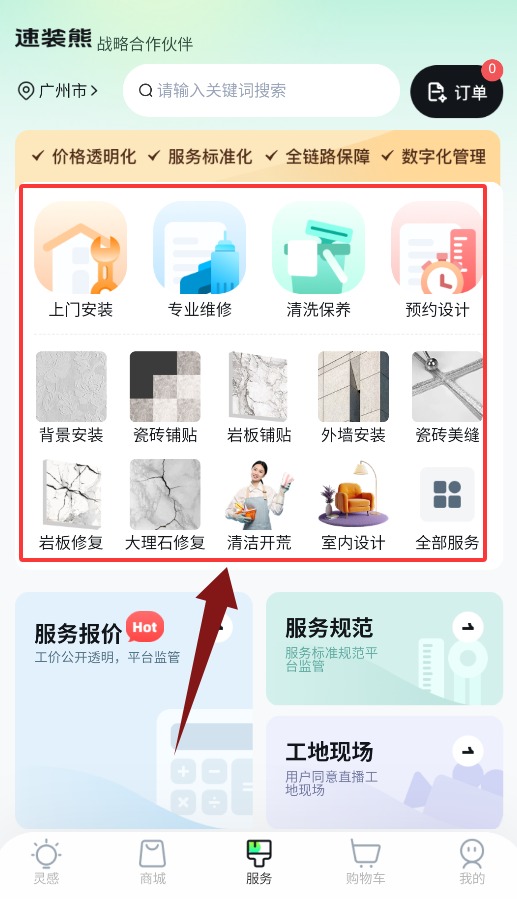Go to the 购物车 tab
This screenshot has width=517, height=899.
(x=366, y=862)
